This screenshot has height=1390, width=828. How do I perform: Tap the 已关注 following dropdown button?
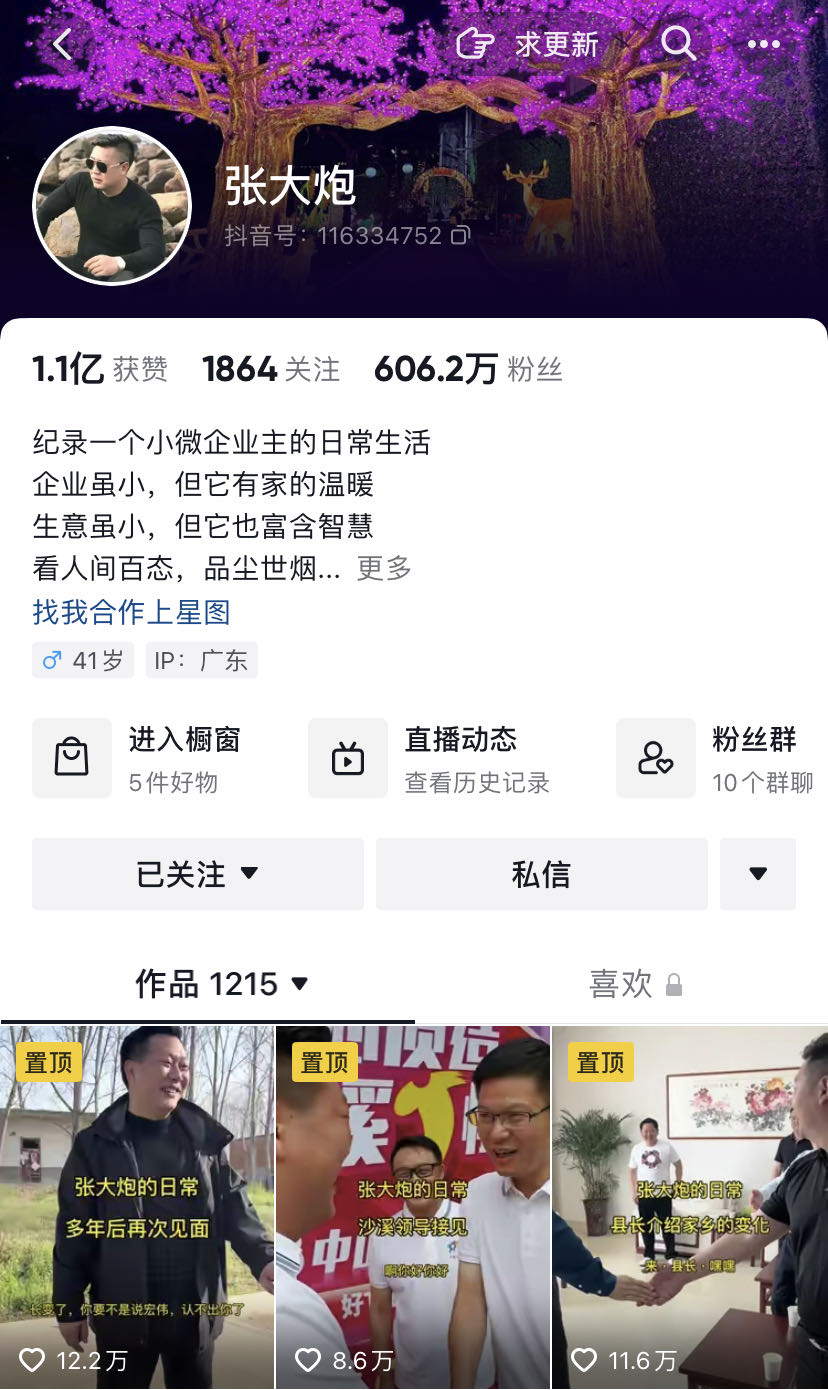[198, 874]
